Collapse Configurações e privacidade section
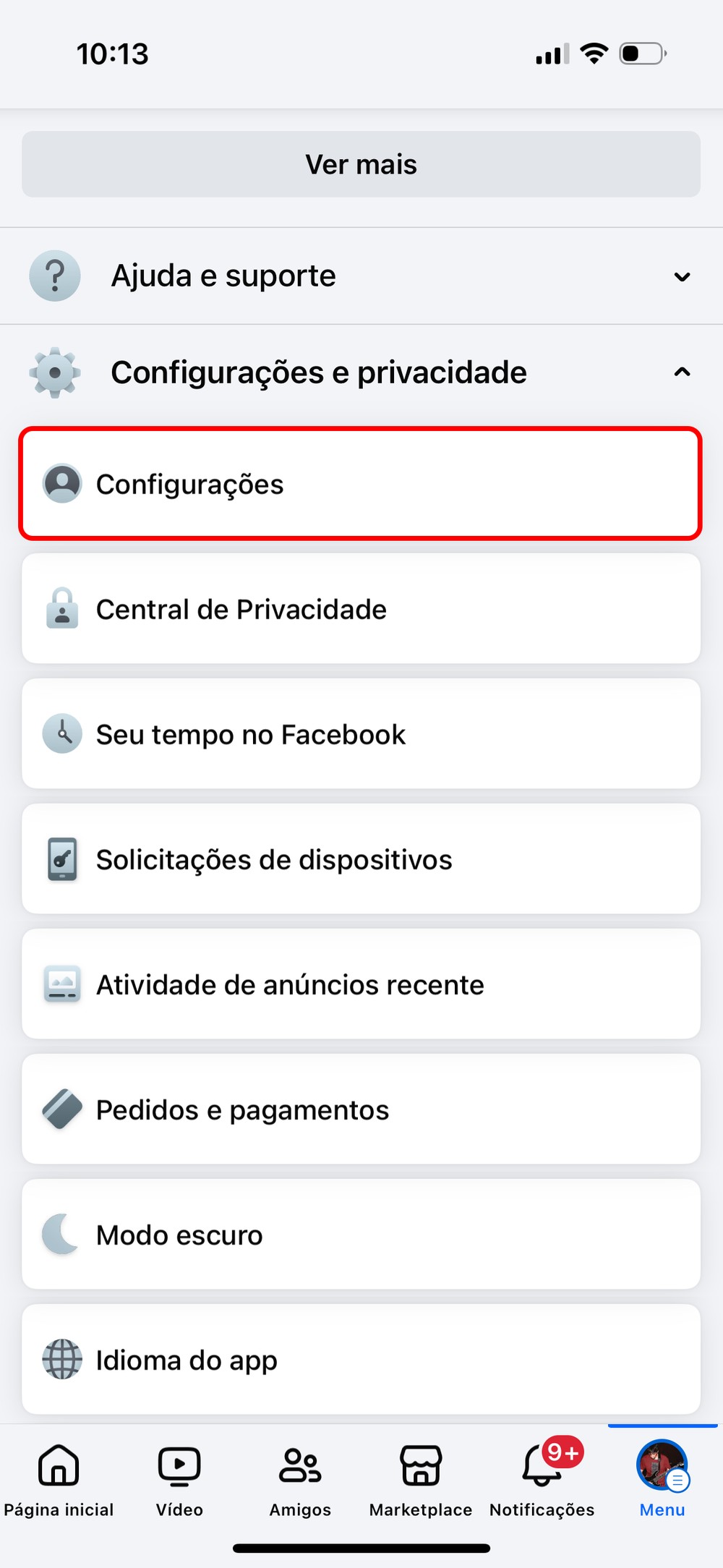This screenshot has width=723, height=1568. [361, 372]
